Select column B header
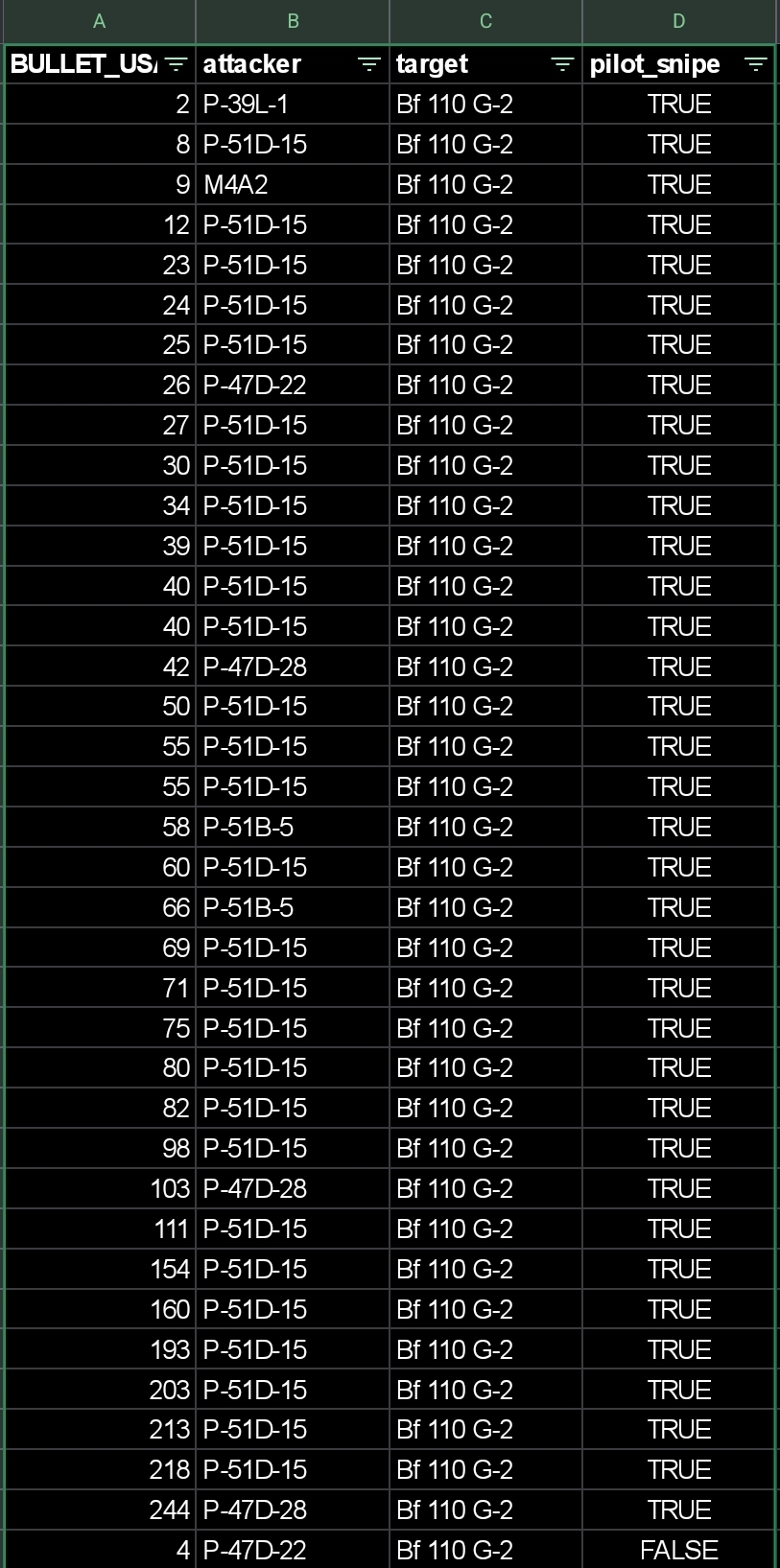The height and width of the screenshot is (1568, 780). 293,21
